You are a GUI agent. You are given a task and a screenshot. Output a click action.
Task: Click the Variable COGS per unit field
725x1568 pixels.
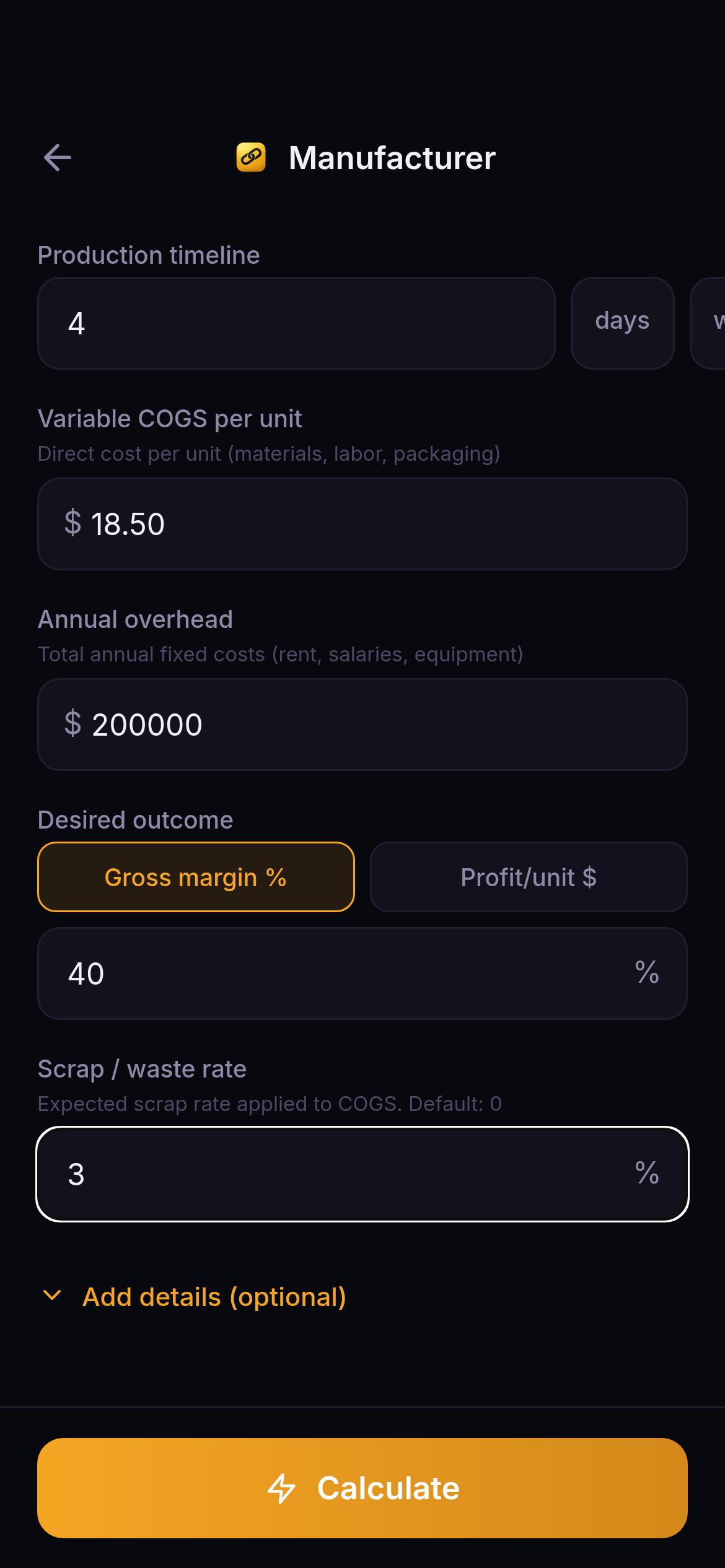pos(362,523)
